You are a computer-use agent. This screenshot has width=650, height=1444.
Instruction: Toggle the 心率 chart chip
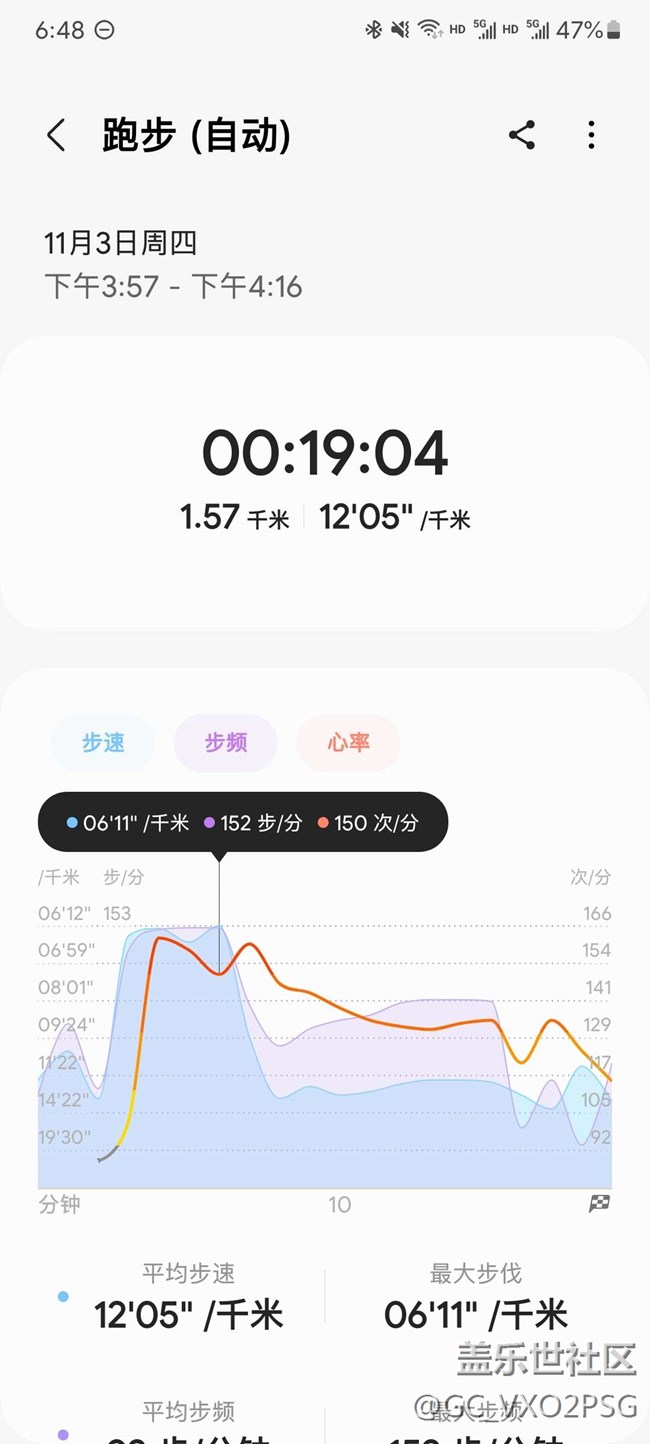348,743
